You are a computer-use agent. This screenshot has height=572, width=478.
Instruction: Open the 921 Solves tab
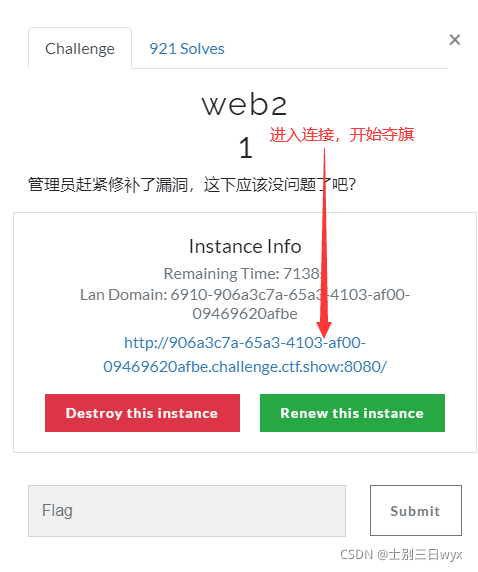187,49
